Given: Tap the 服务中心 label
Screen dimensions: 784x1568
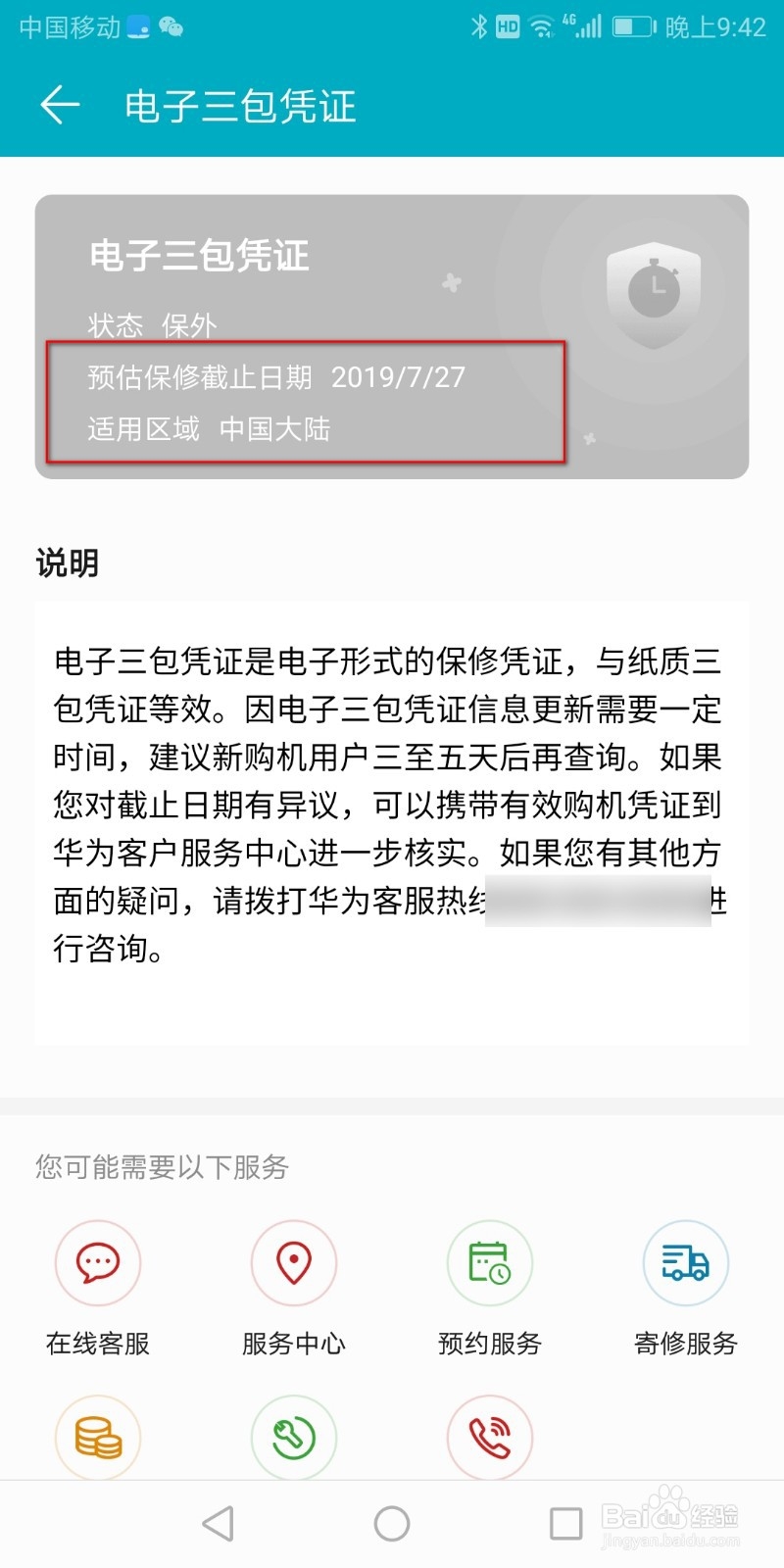Looking at the screenshot, I should (x=293, y=1344).
